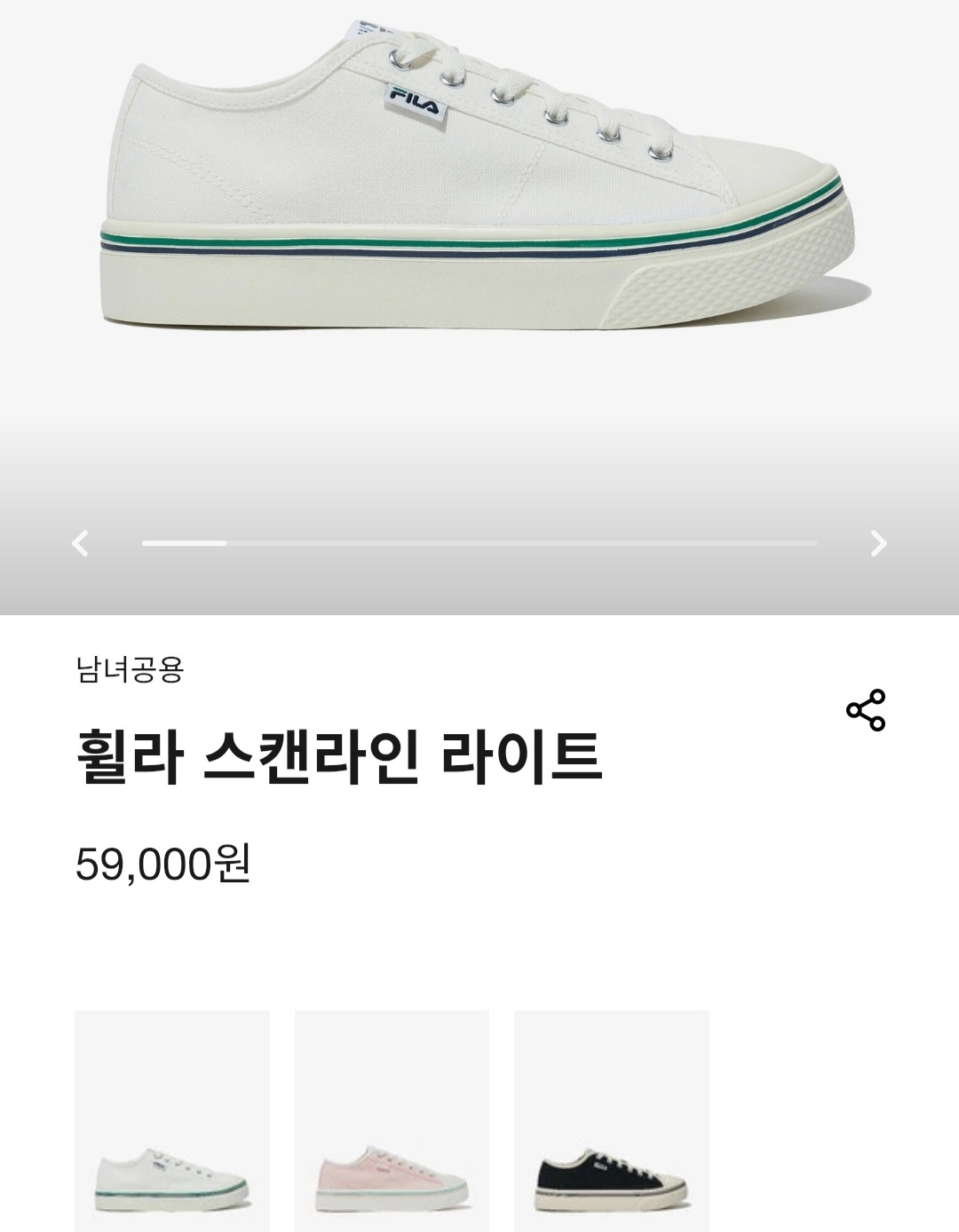
Task: Select the white color variant thumbnail
Action: coord(172,1120)
